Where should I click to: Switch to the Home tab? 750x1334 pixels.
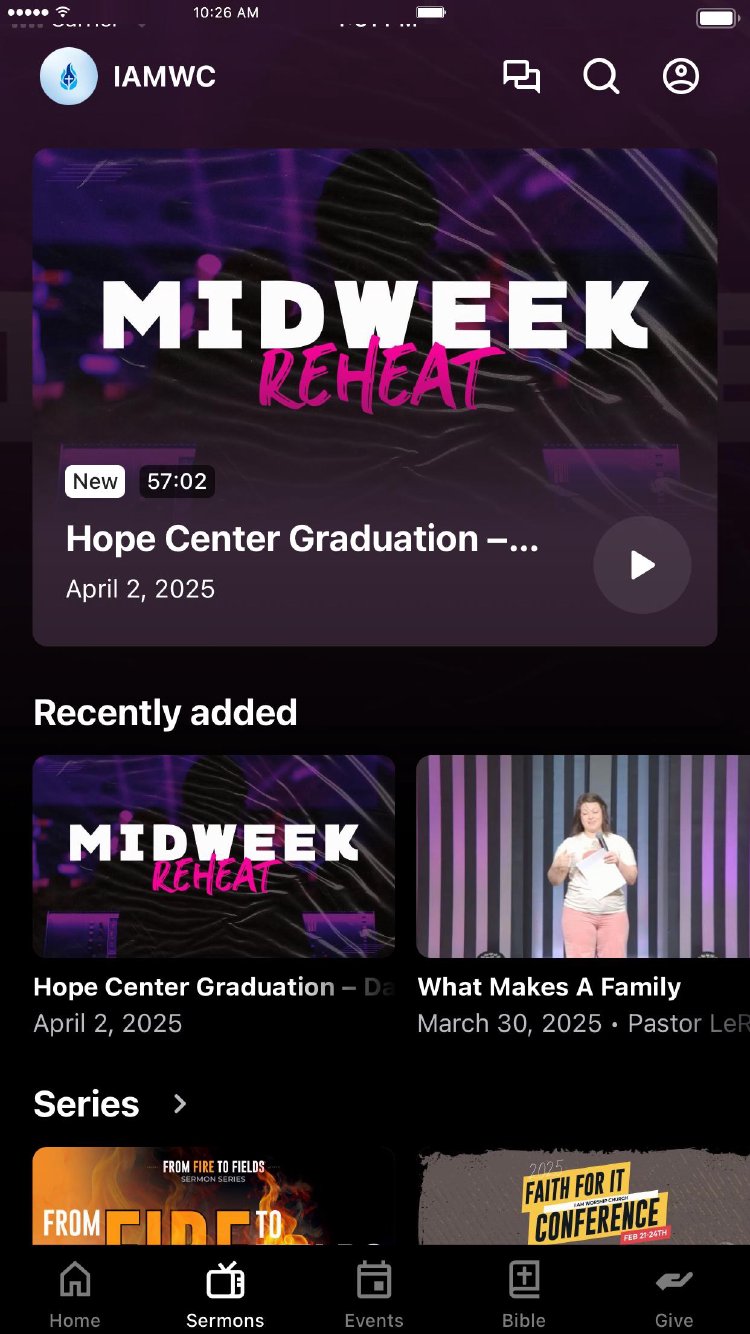pyautogui.click(x=75, y=1294)
